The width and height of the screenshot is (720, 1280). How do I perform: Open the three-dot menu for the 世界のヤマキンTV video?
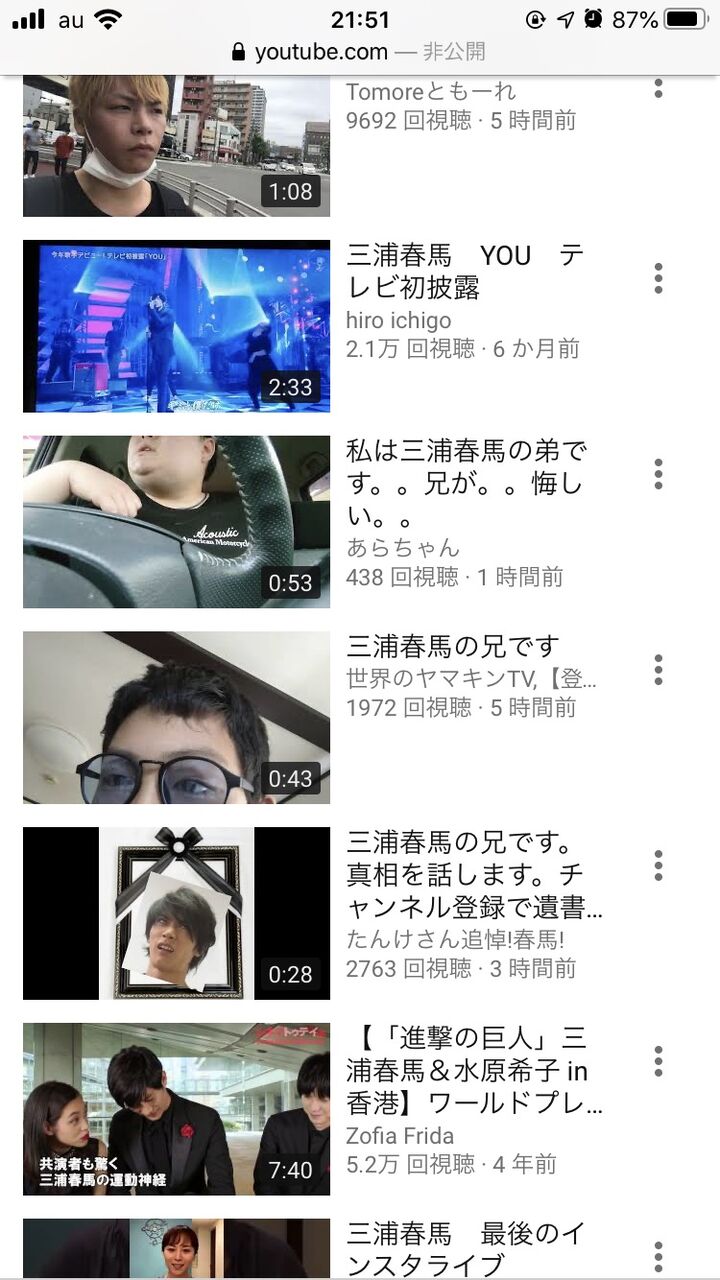tap(658, 670)
